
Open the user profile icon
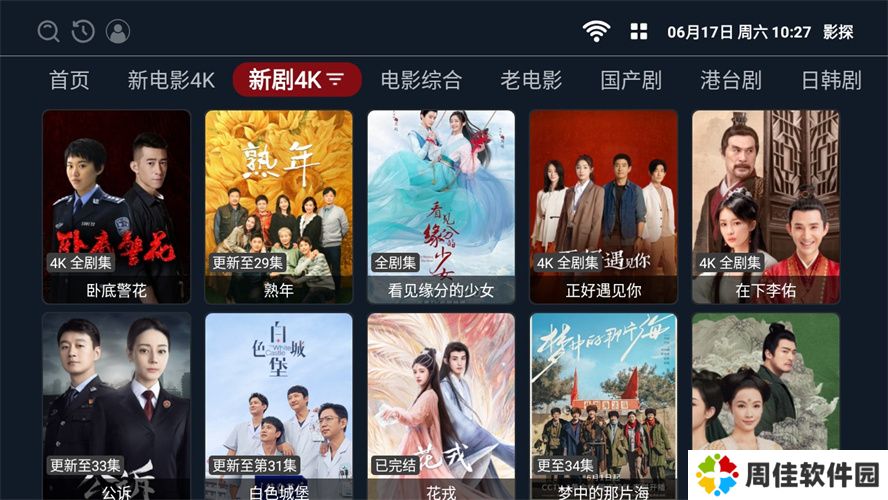click(x=118, y=32)
